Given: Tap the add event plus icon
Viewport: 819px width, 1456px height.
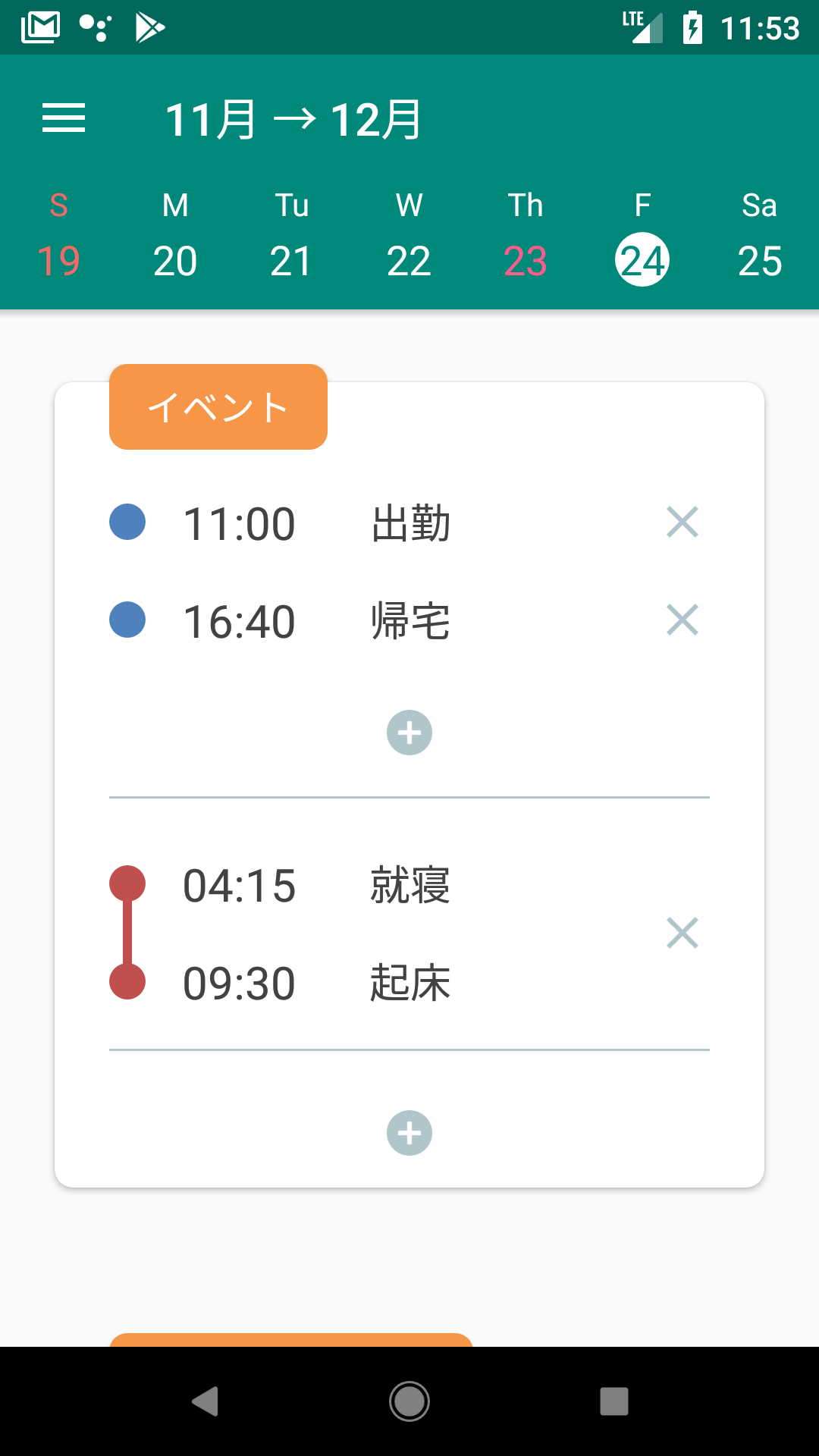Looking at the screenshot, I should coord(409,732).
